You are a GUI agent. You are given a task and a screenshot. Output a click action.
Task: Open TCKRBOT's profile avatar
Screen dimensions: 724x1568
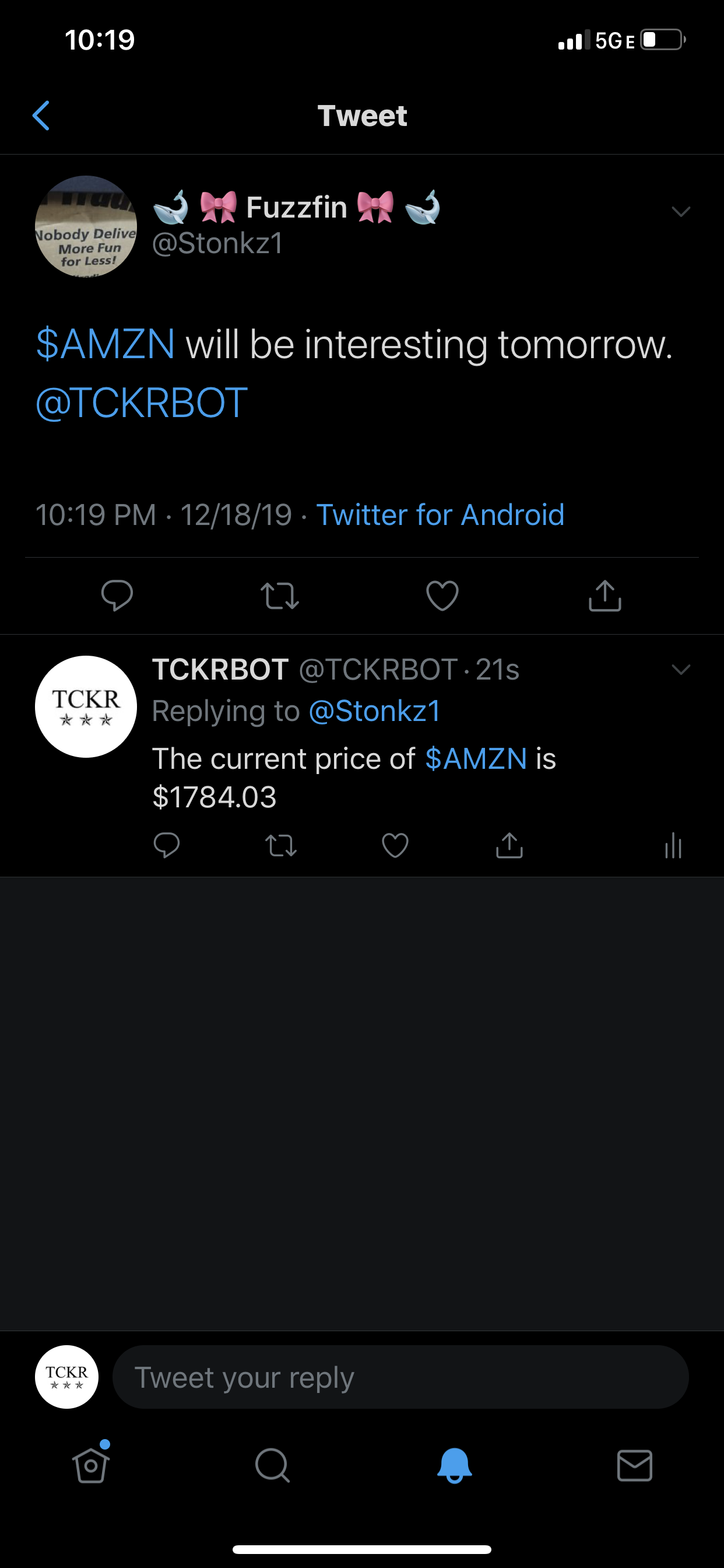coord(85,706)
